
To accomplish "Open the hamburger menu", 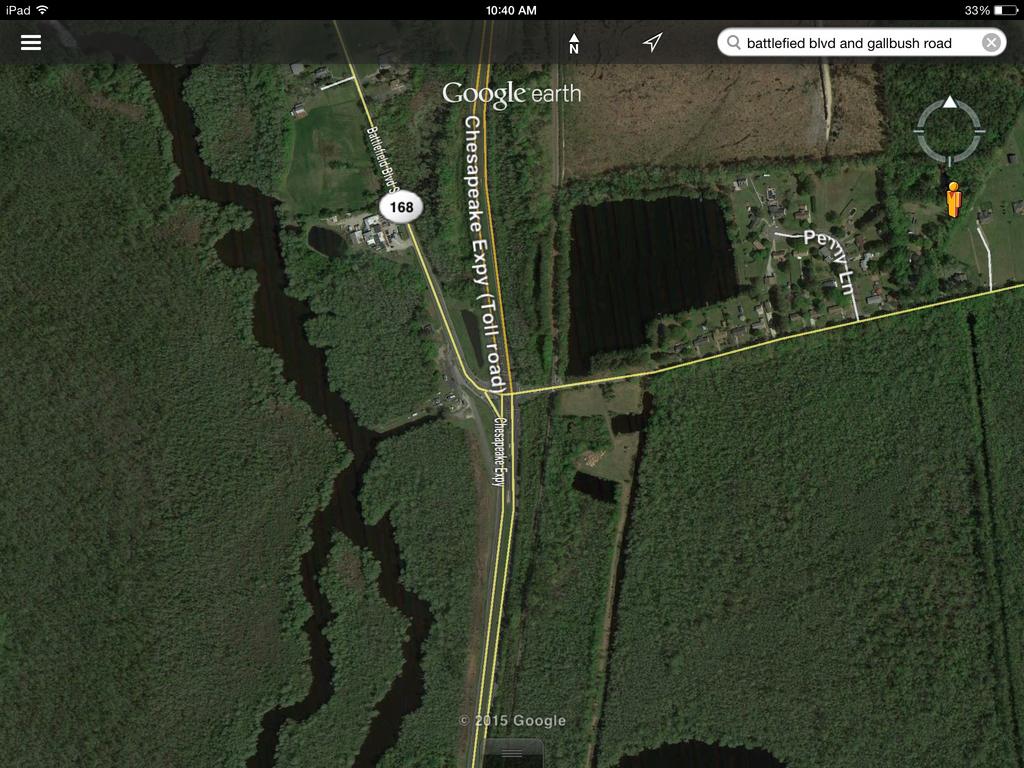I will 31,43.
